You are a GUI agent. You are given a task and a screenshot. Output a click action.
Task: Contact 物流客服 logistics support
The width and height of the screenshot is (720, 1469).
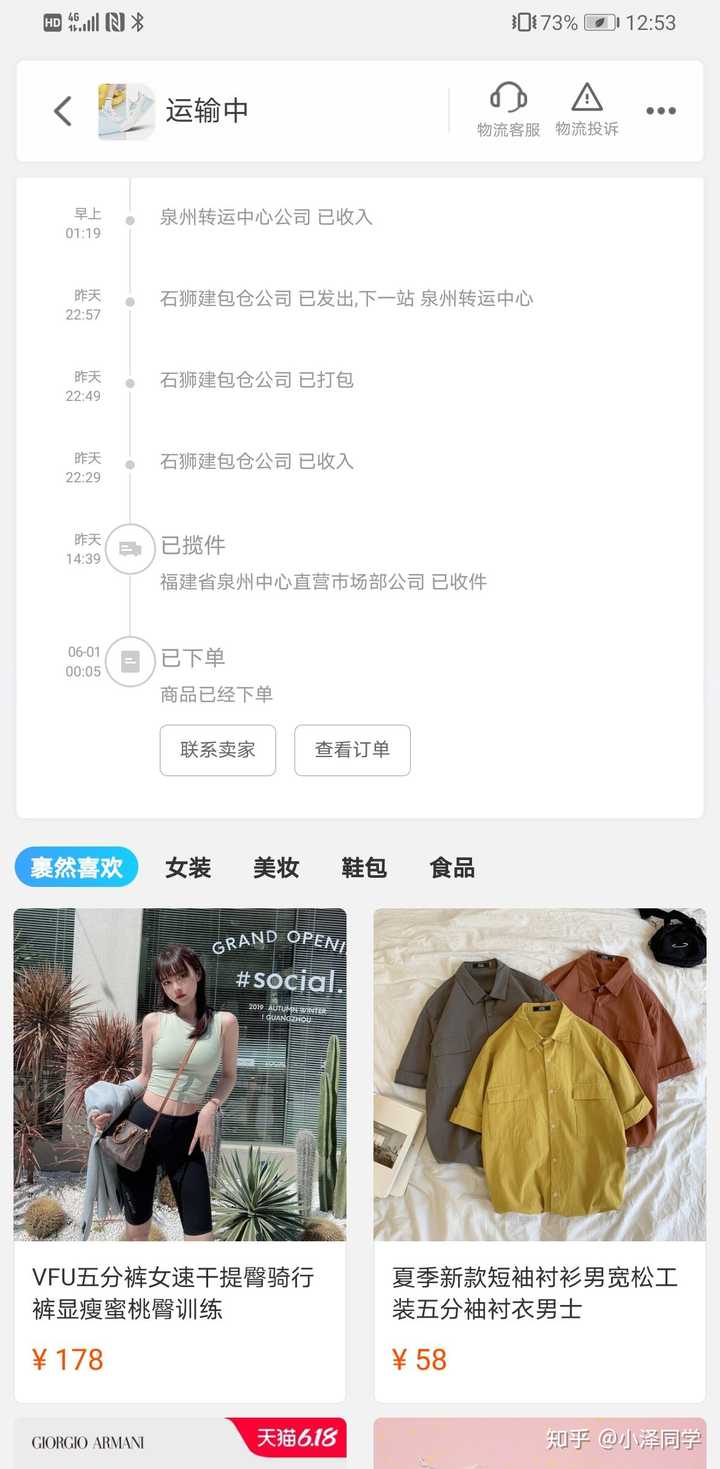(x=508, y=110)
